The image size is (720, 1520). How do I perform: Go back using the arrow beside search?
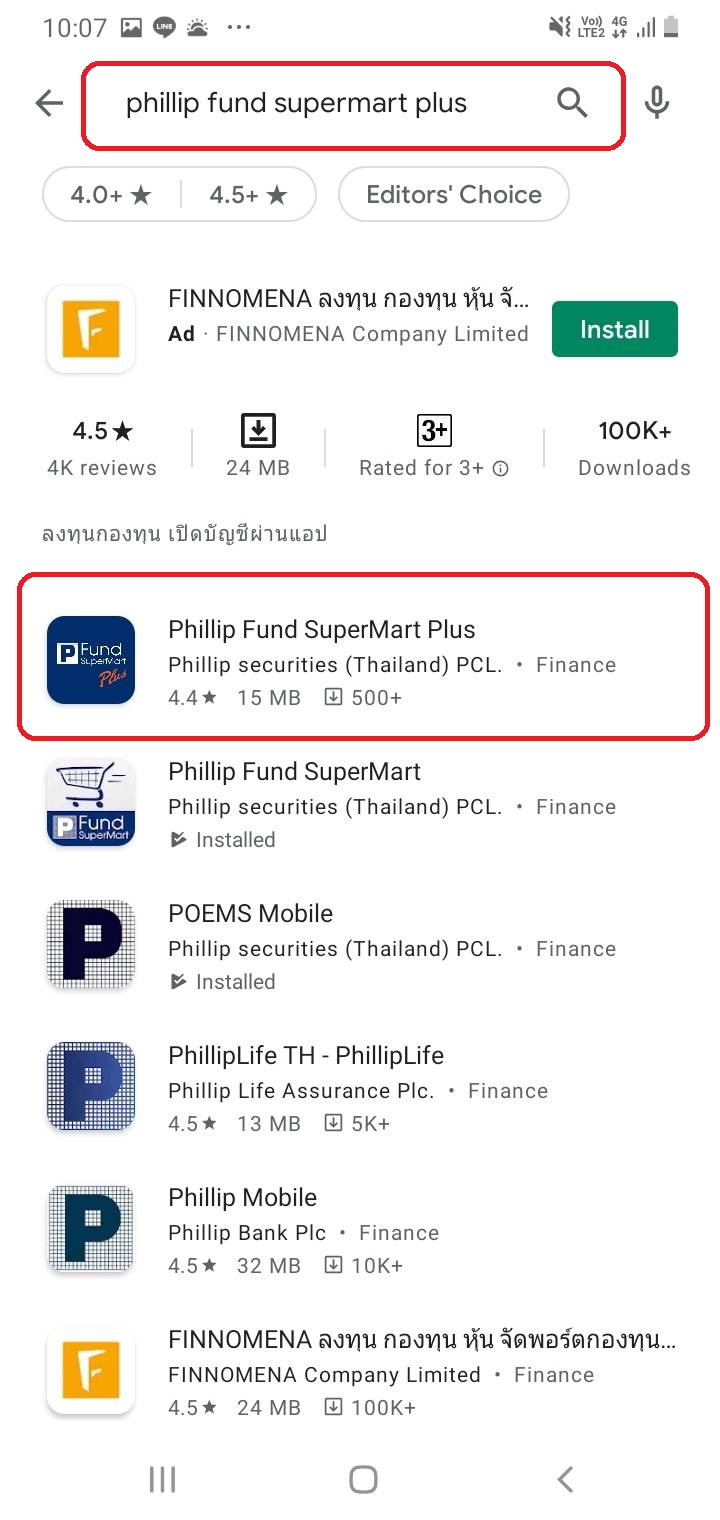click(x=49, y=103)
